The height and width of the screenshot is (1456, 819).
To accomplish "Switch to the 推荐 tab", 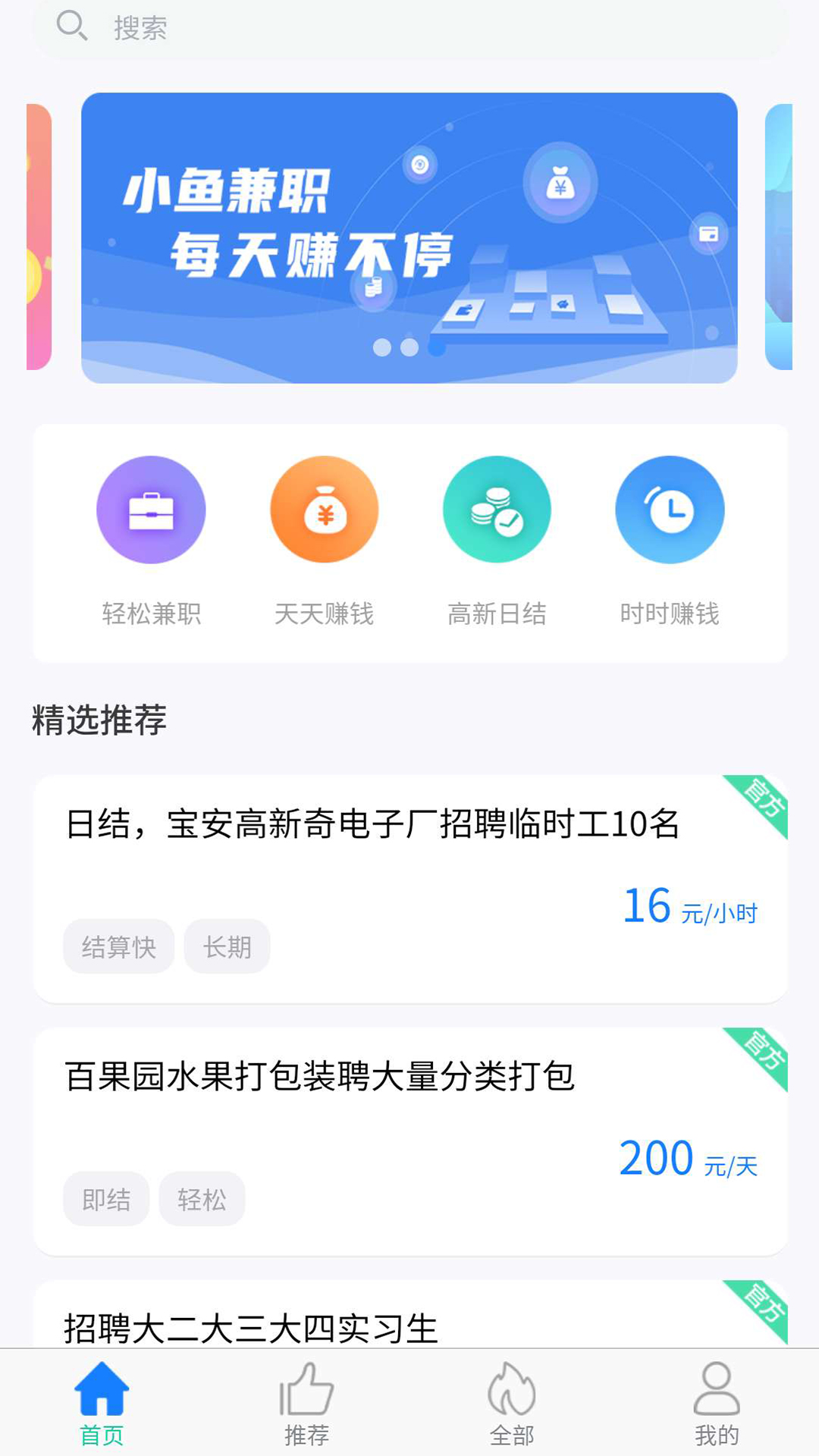I will (307, 1404).
